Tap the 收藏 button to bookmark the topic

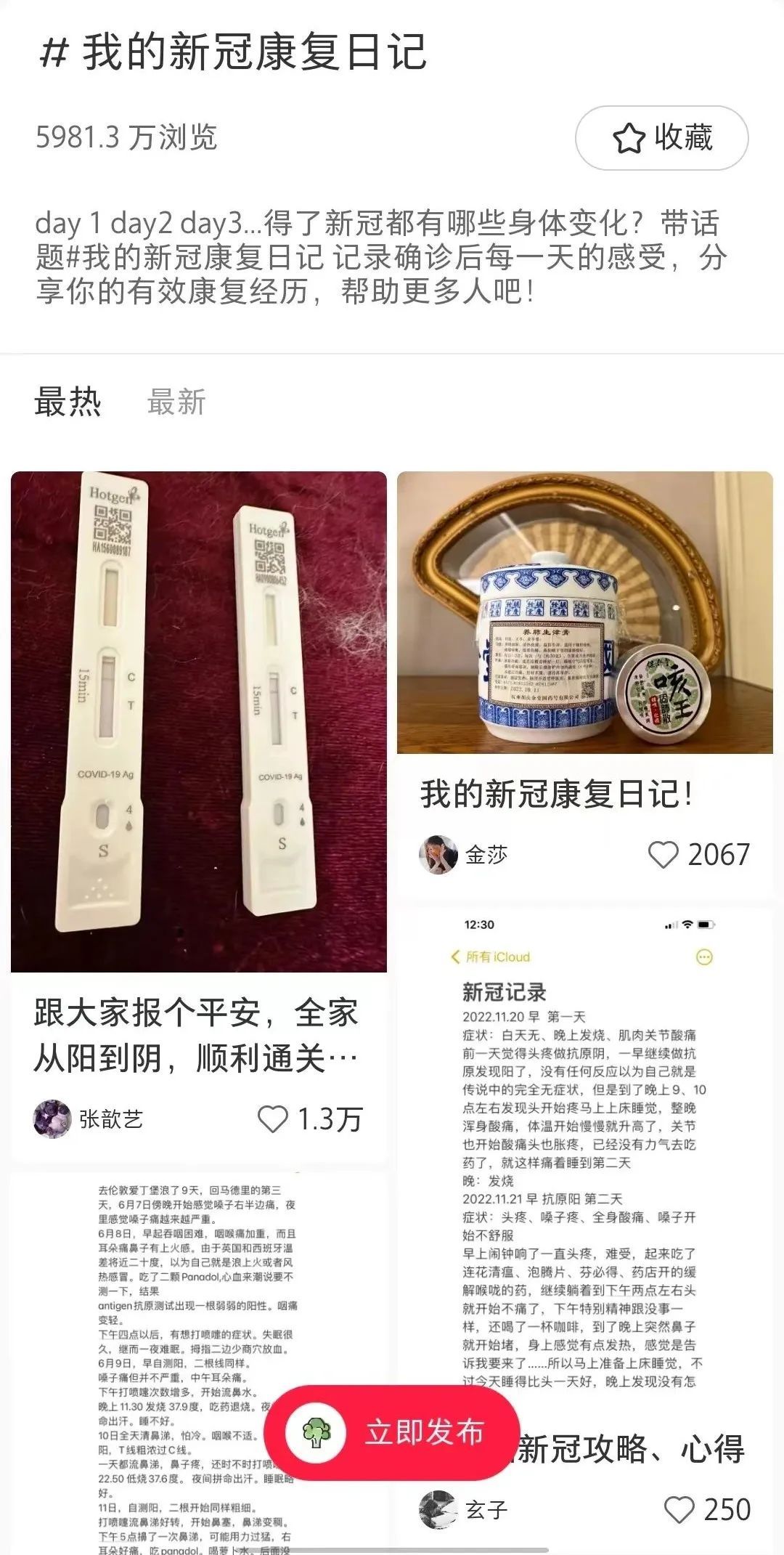(x=661, y=138)
